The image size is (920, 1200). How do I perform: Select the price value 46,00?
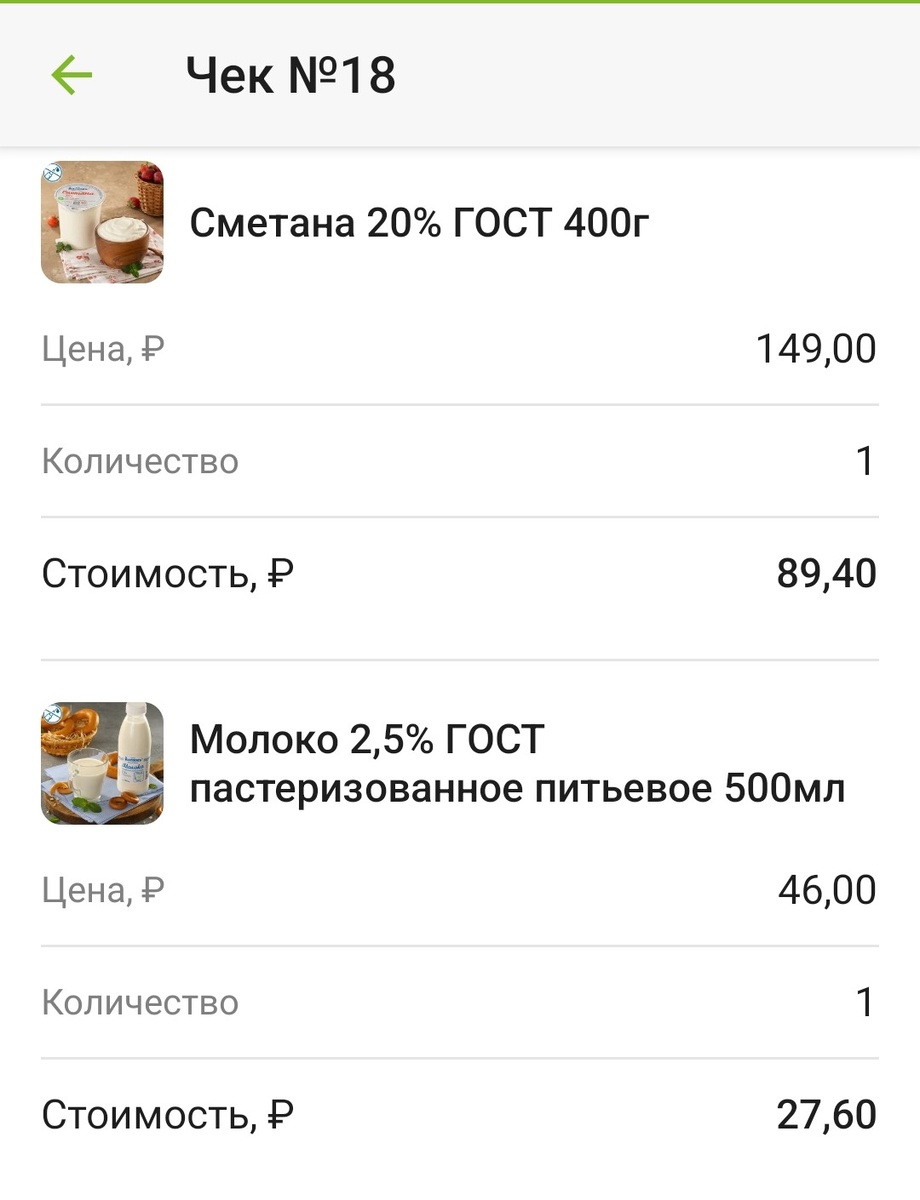click(830, 888)
